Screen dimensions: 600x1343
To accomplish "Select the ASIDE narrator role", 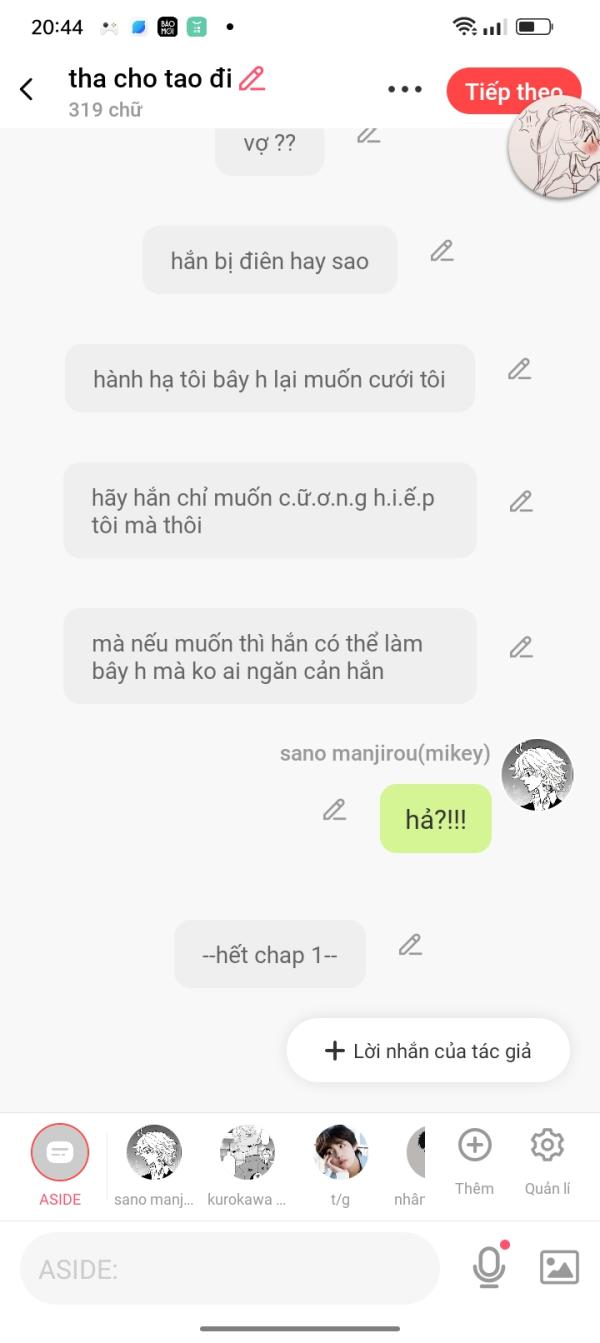I will pos(60,1164).
